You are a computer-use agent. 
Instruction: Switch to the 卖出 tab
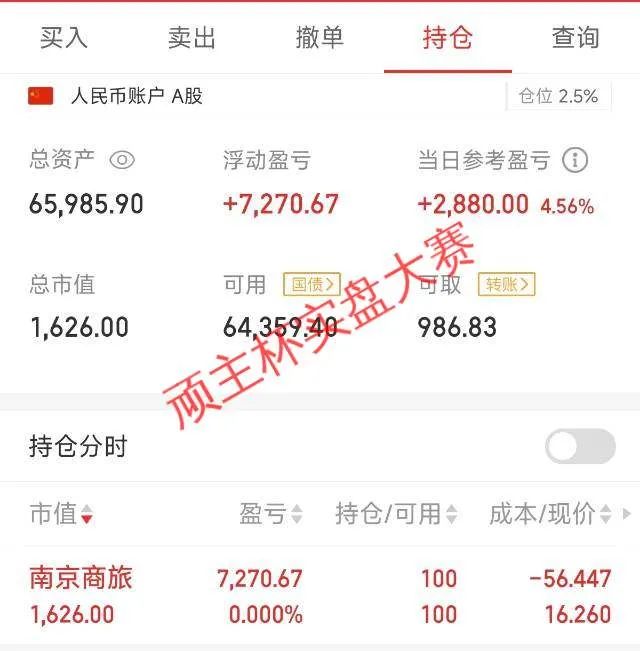[192, 38]
